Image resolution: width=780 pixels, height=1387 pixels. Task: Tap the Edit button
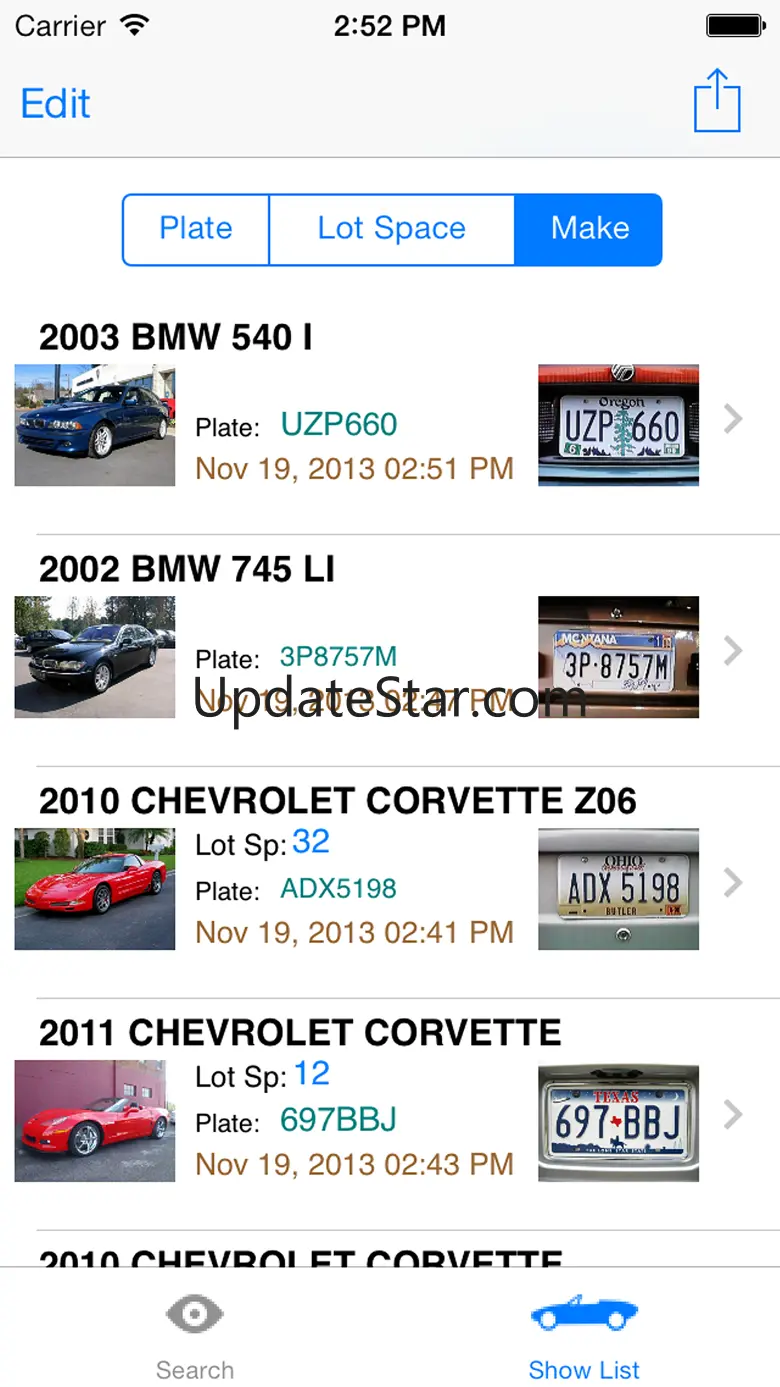pyautogui.click(x=56, y=104)
